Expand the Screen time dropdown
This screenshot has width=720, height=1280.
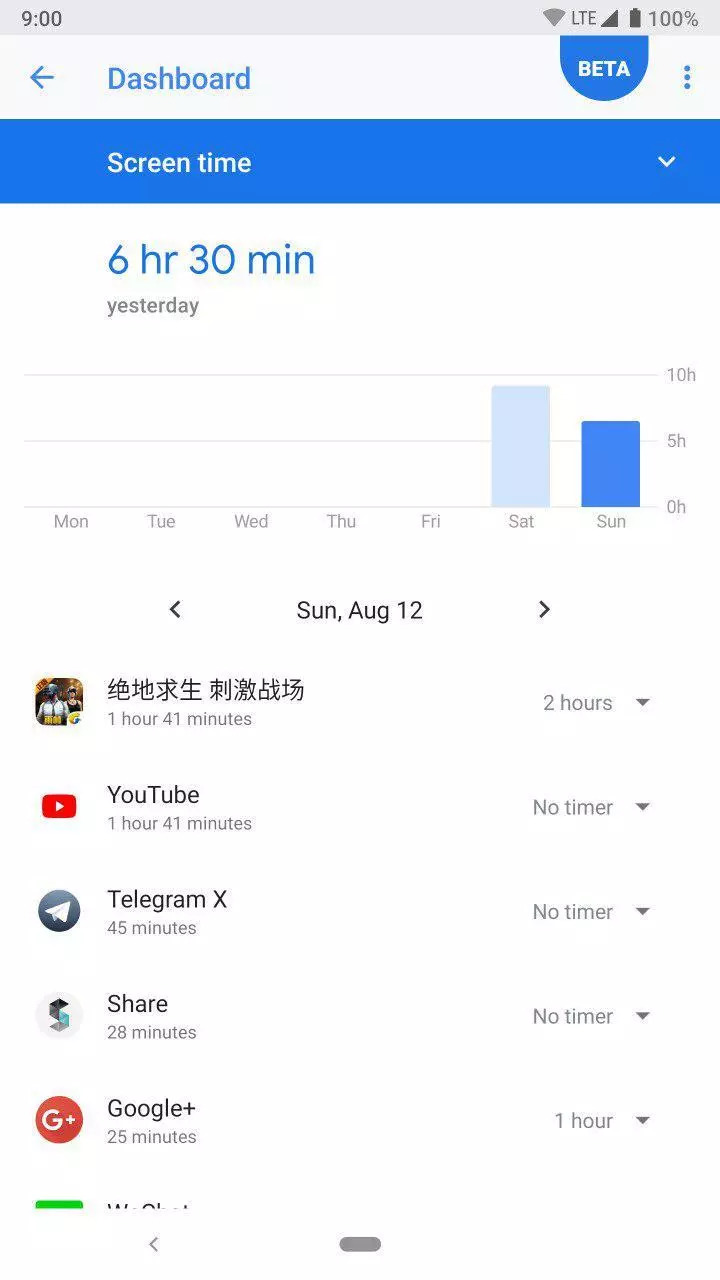pyautogui.click(x=666, y=162)
